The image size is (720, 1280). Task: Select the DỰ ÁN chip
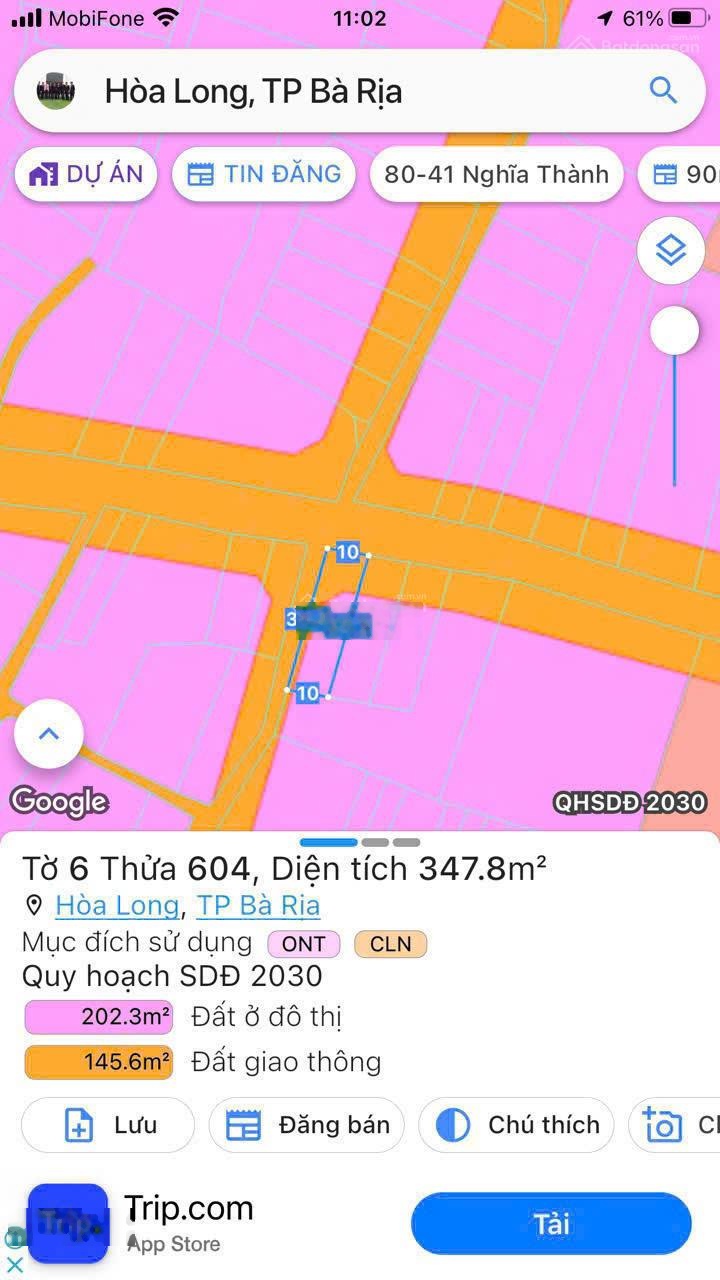click(x=86, y=174)
